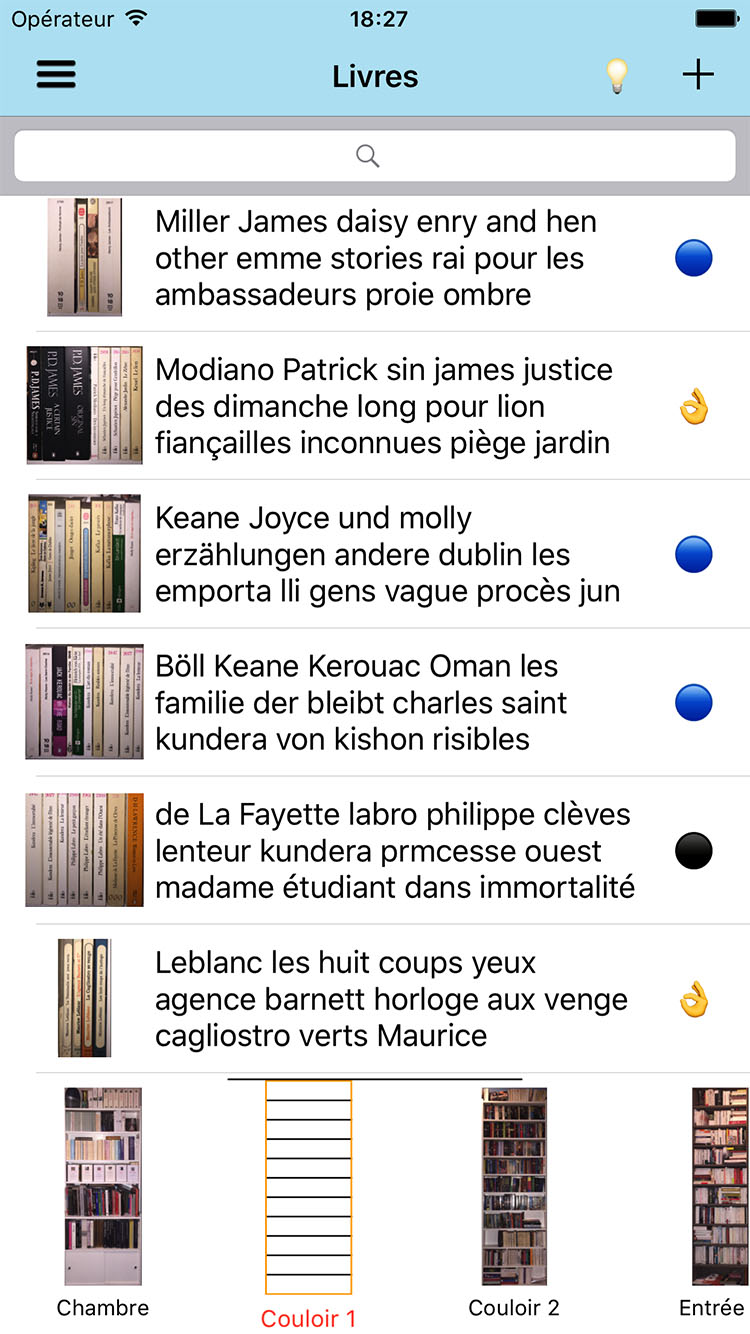Tap the black circle next to de La Fayette
The width and height of the screenshot is (750, 1334).
694,849
